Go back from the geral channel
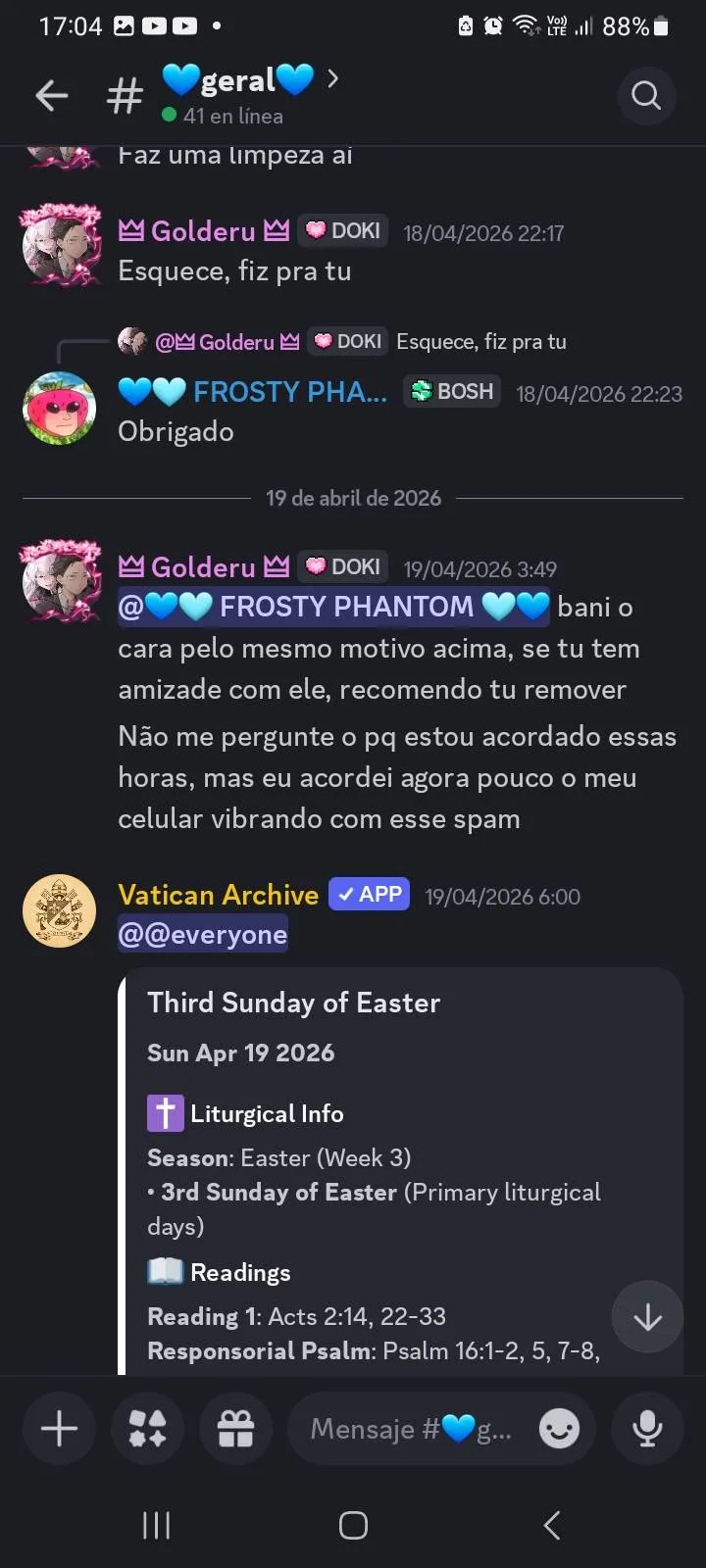 tap(52, 95)
